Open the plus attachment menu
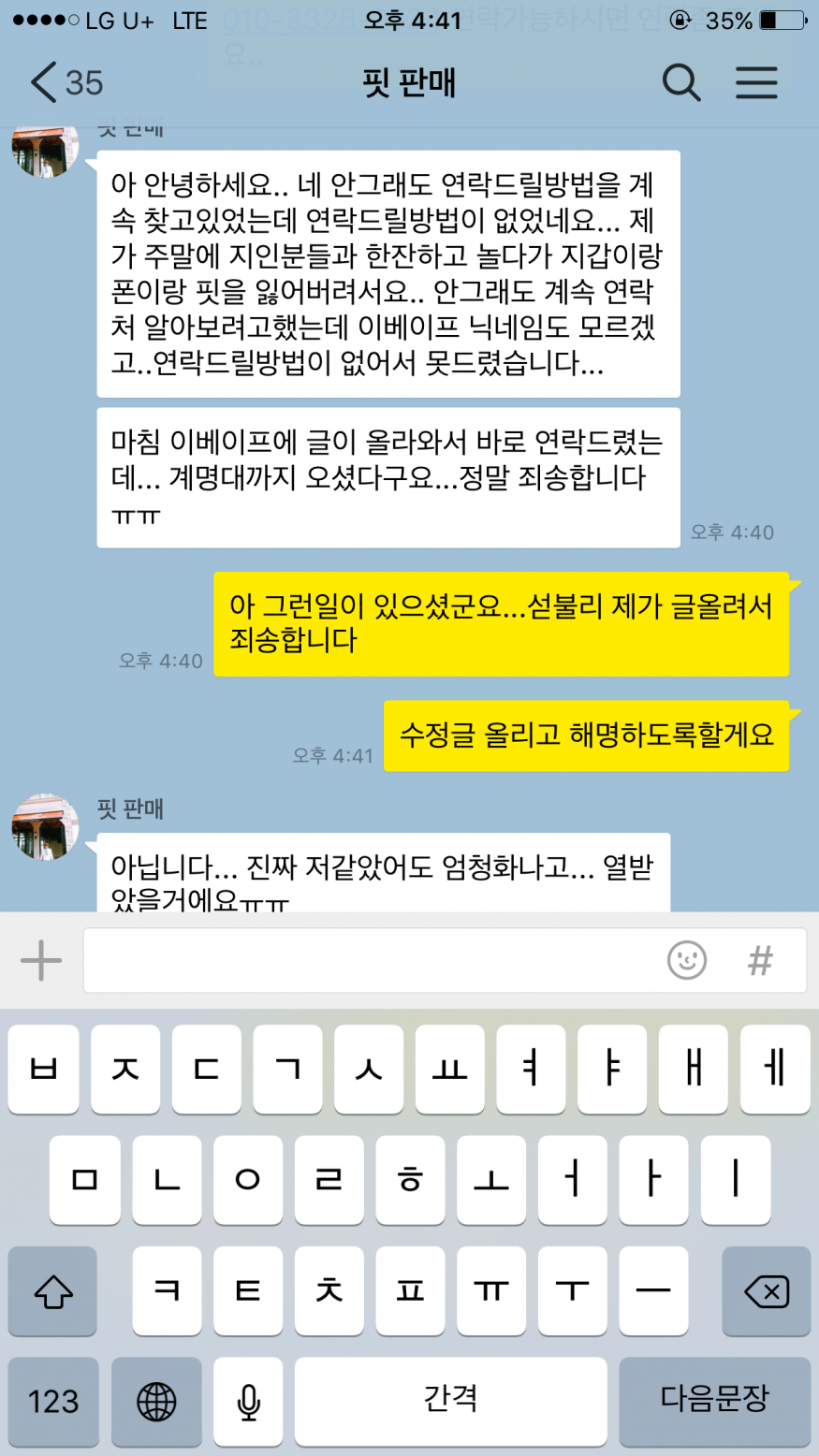Image resolution: width=819 pixels, height=1456 pixels. 41,960
